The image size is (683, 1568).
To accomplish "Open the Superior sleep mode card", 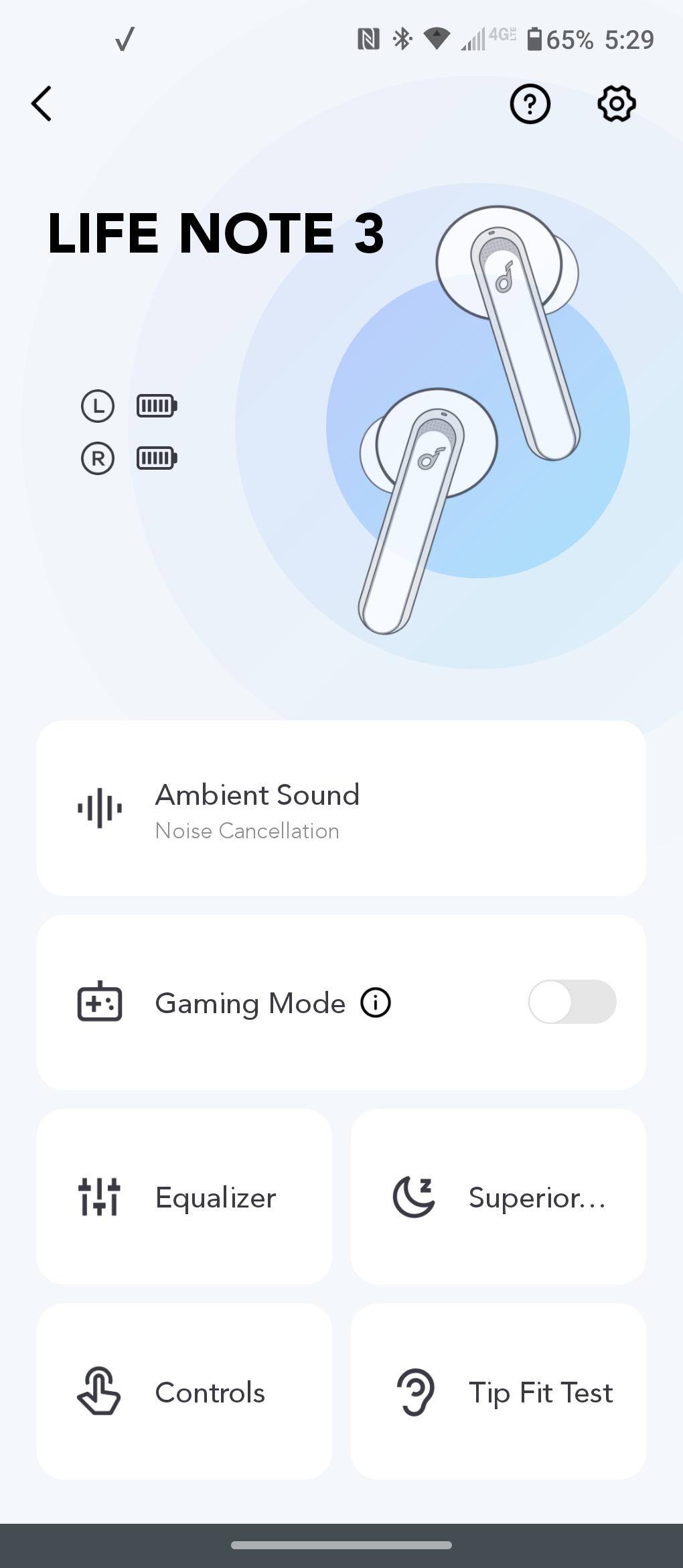I will tap(498, 1197).
